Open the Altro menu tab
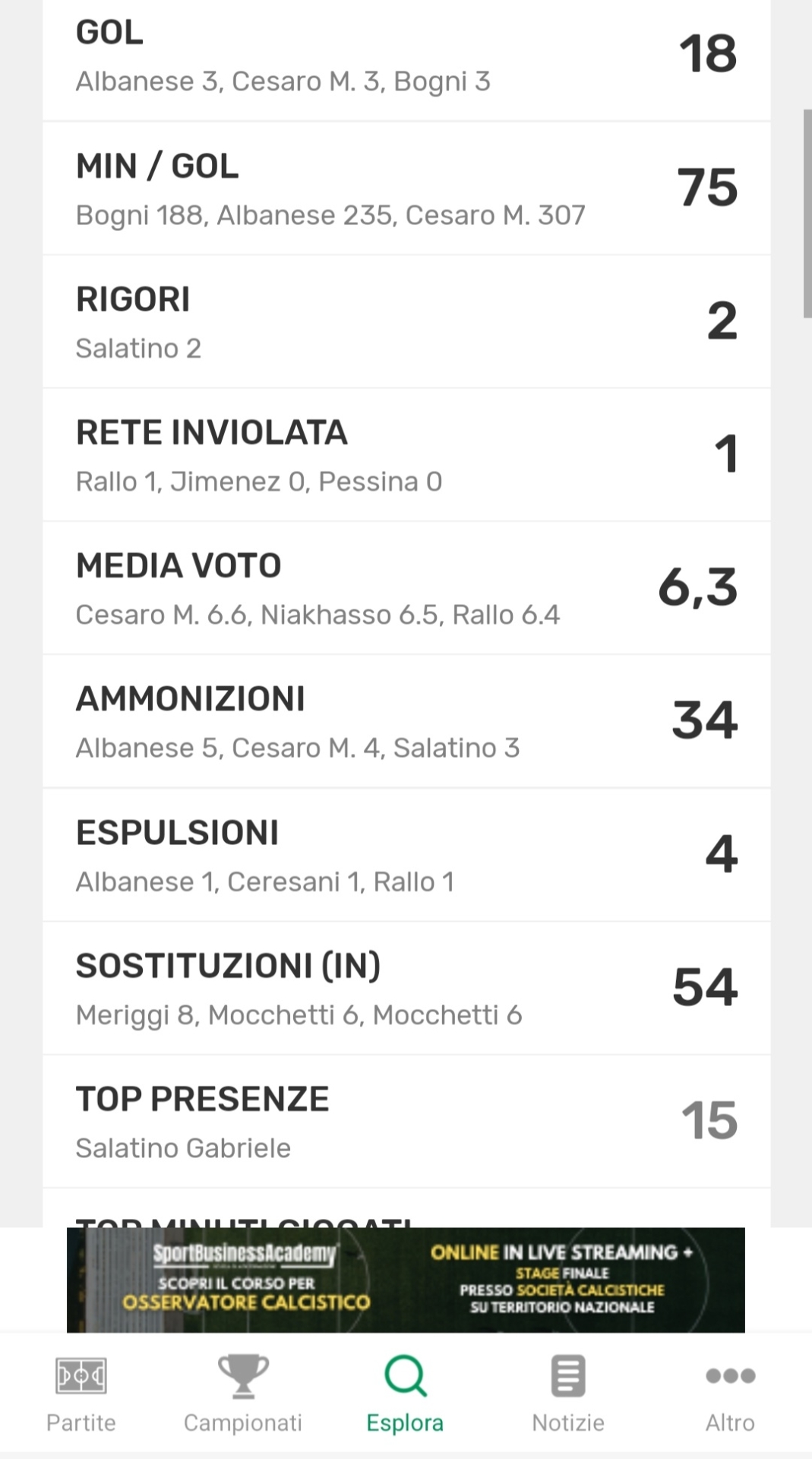 [730, 1394]
